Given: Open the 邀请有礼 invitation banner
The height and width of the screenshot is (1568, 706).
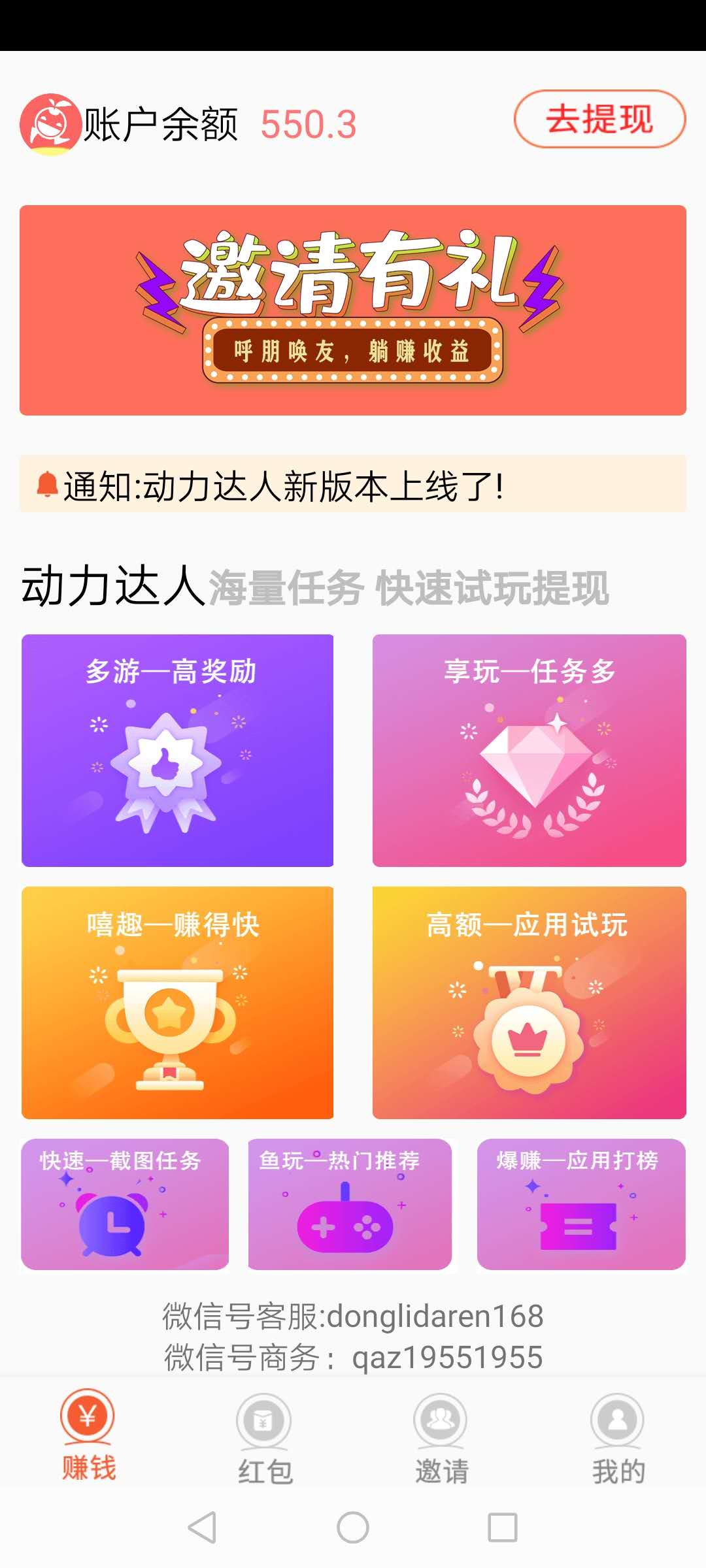Looking at the screenshot, I should [x=353, y=310].
